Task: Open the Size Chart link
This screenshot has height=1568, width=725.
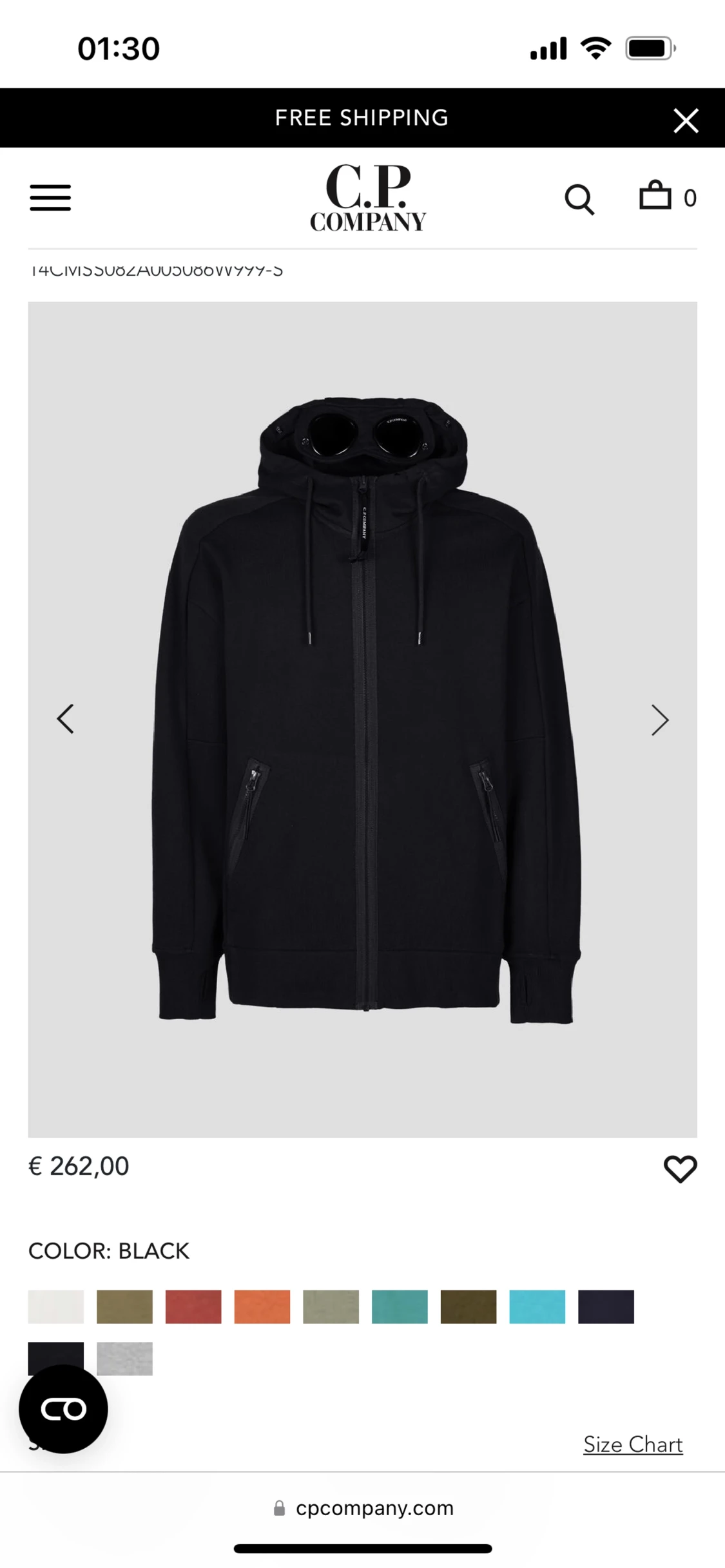Action: (633, 1445)
